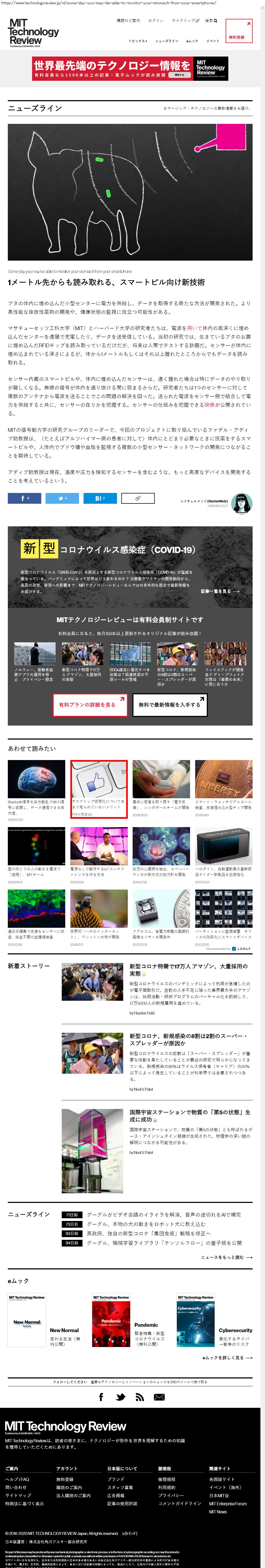Open the COVID-19 記事一覧を見る link
The height and width of the screenshot is (1568, 265).
click(220, 591)
